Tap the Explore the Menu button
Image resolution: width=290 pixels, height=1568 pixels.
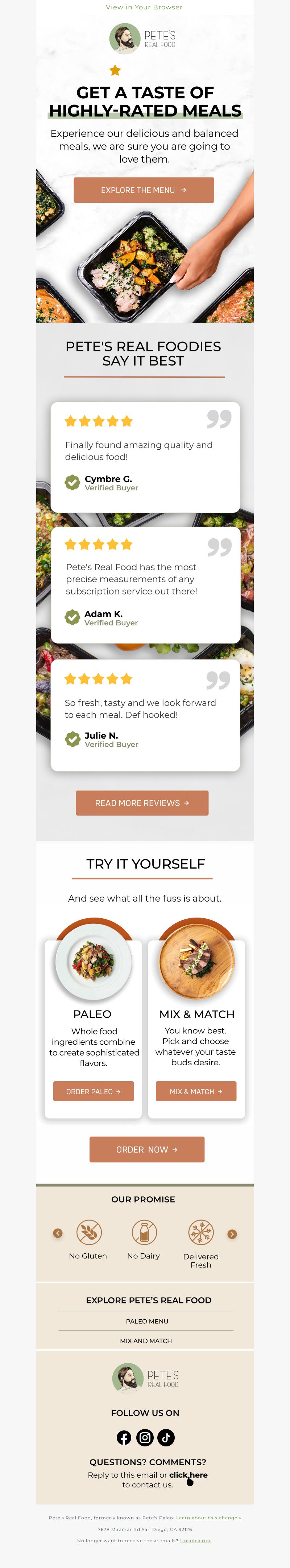(x=144, y=190)
